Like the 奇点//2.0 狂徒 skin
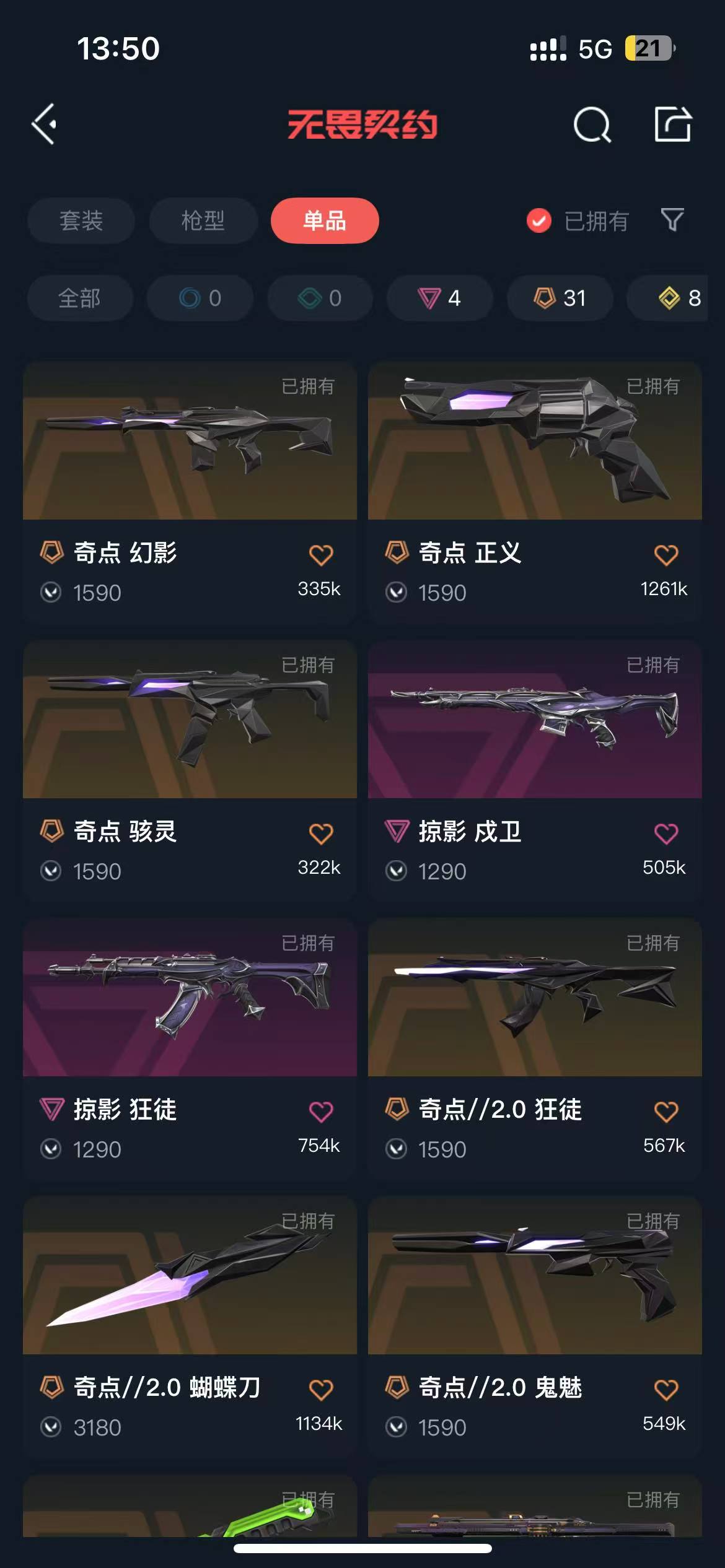 point(666,1112)
